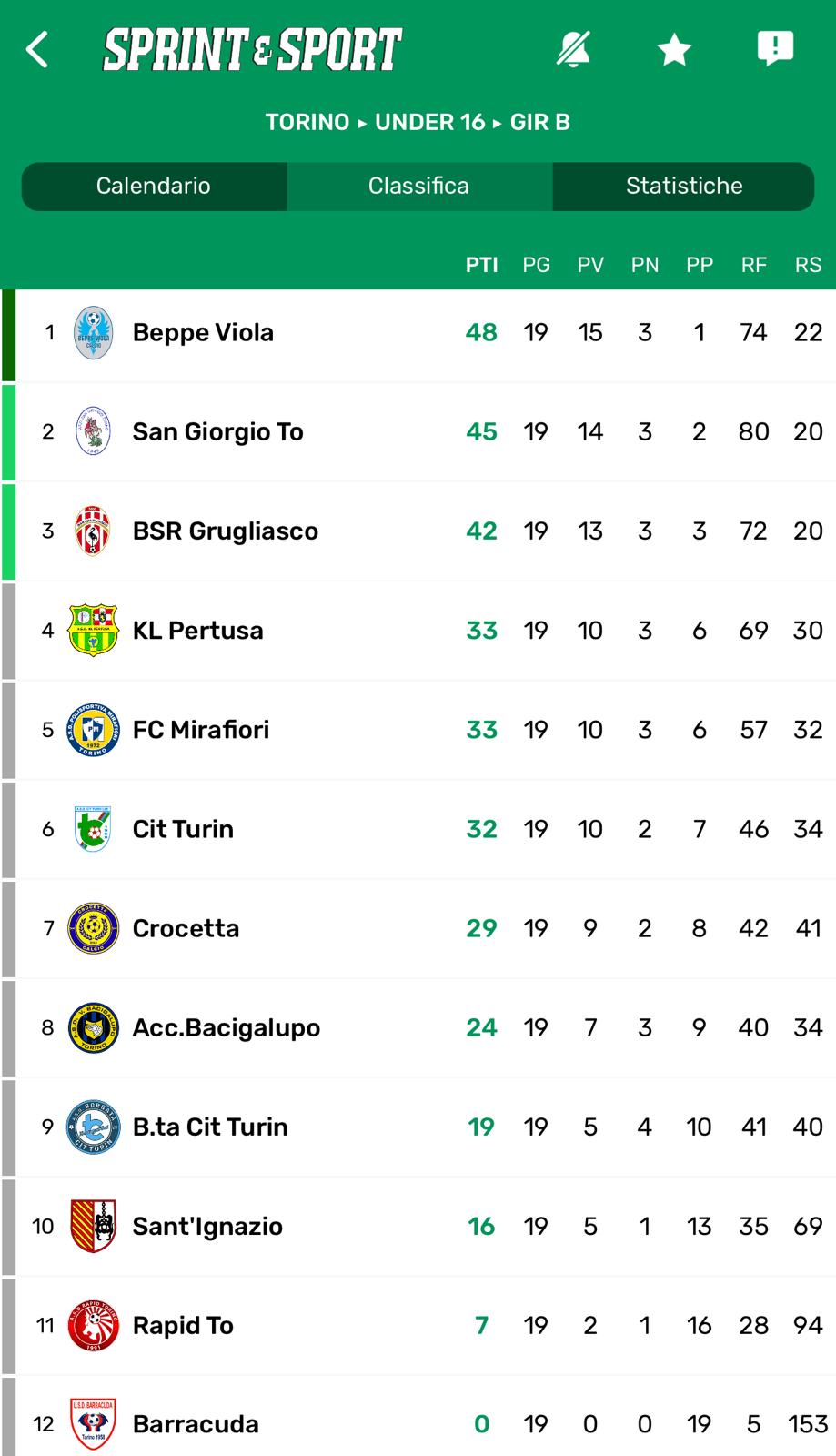
Task: View Crocetta team details
Action: pos(418,928)
